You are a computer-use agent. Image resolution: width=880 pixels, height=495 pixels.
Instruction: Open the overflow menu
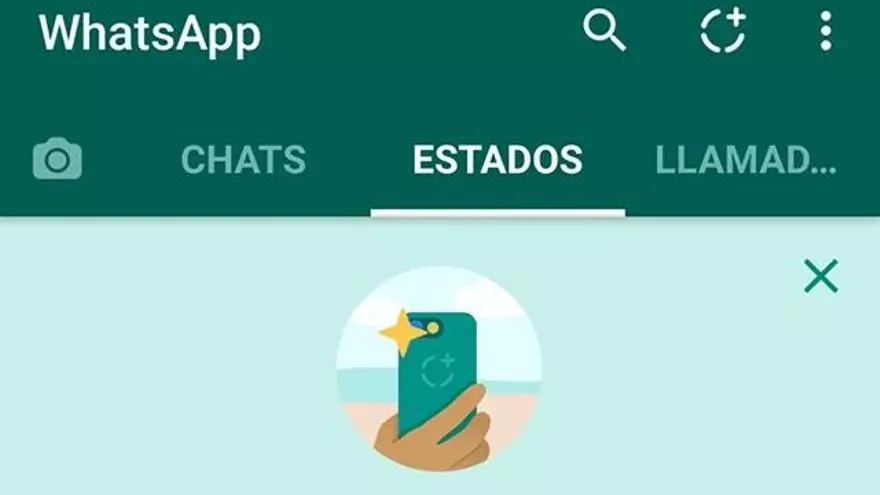click(x=825, y=32)
